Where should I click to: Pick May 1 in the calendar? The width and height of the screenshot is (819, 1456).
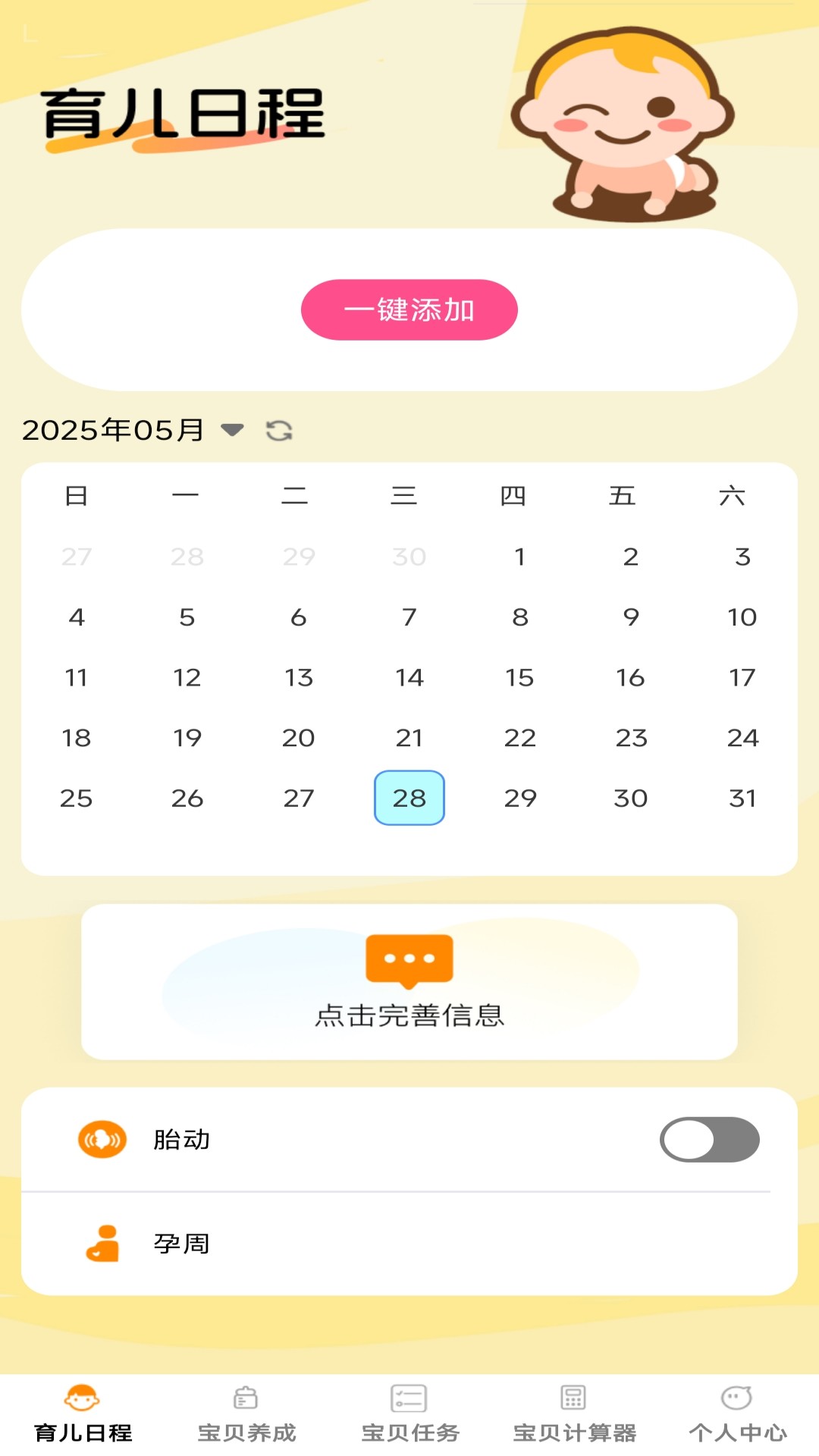[519, 557]
